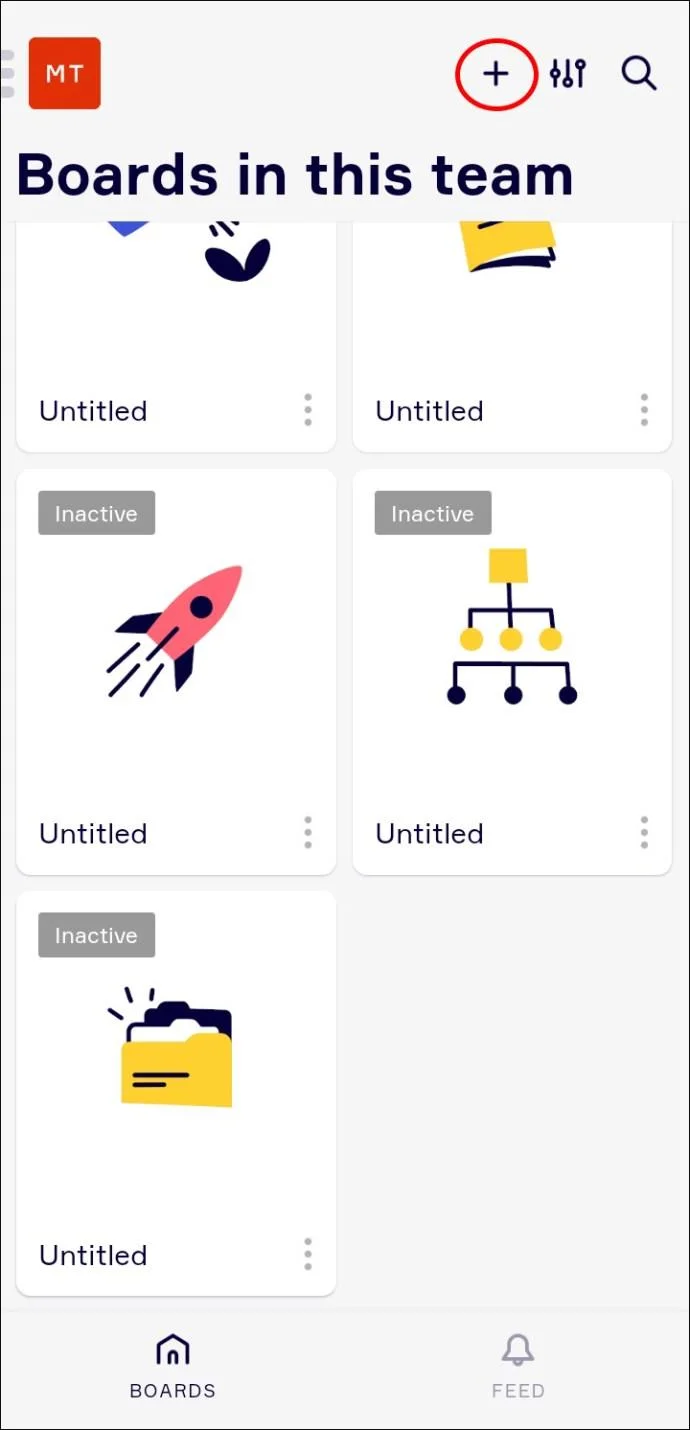
Task: Switch to the Feed tab
Action: click(x=518, y=1366)
